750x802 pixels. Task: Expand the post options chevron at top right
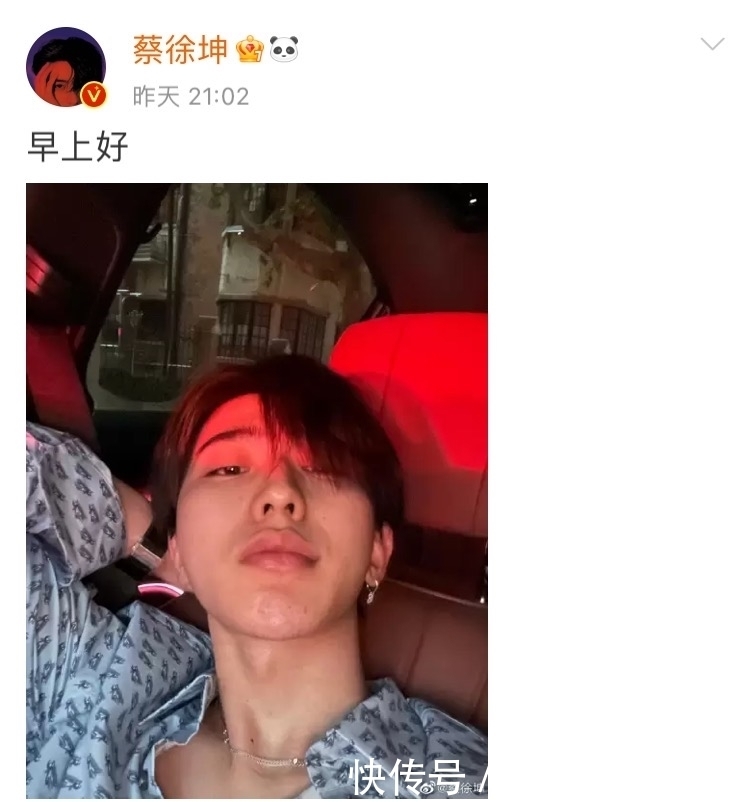[712, 44]
